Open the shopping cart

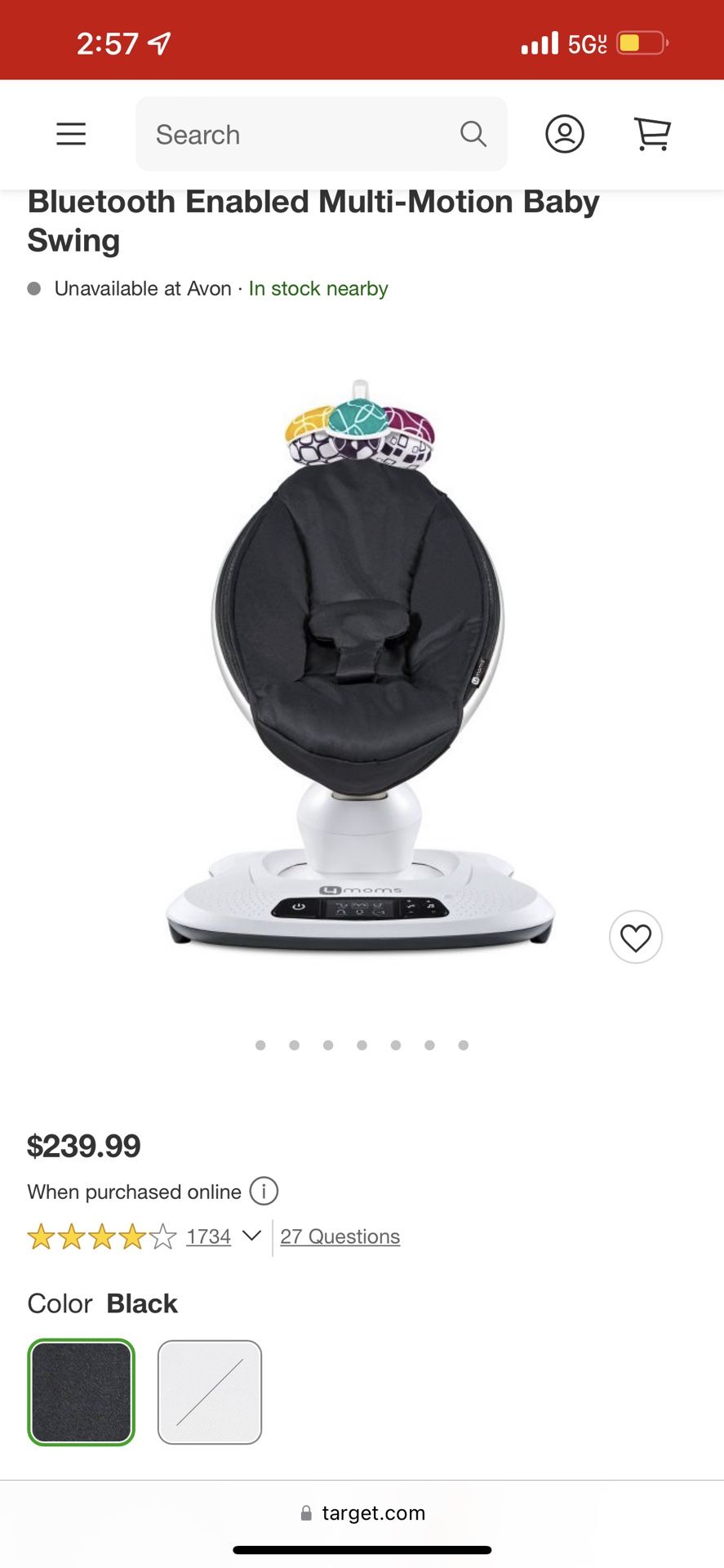coord(652,134)
